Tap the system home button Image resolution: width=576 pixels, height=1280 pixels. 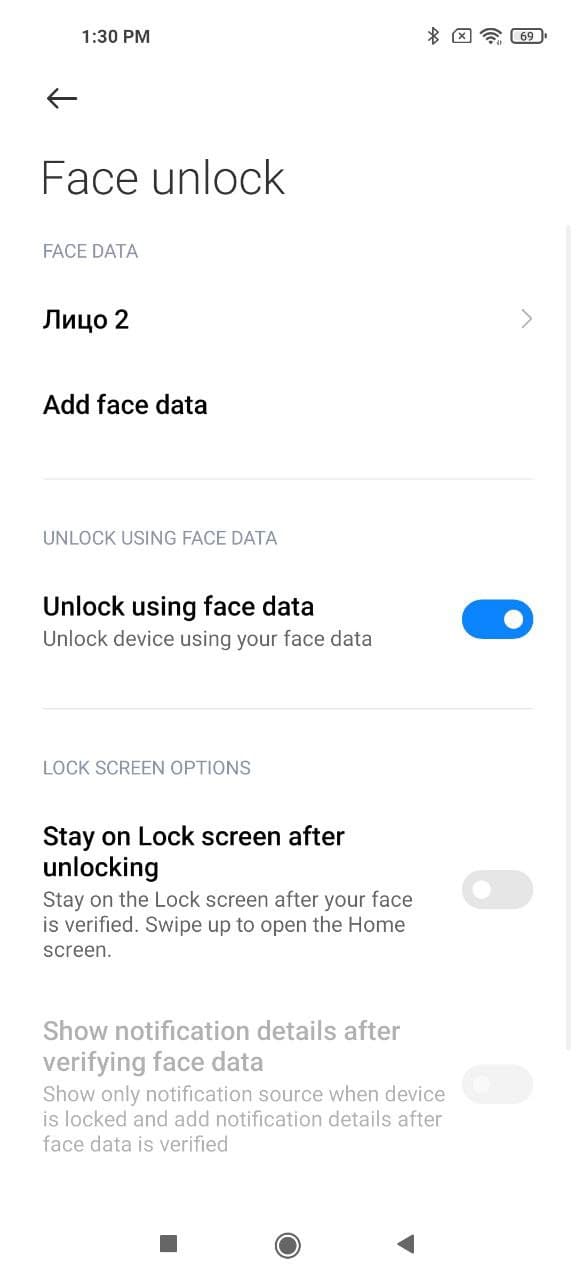[288, 1244]
